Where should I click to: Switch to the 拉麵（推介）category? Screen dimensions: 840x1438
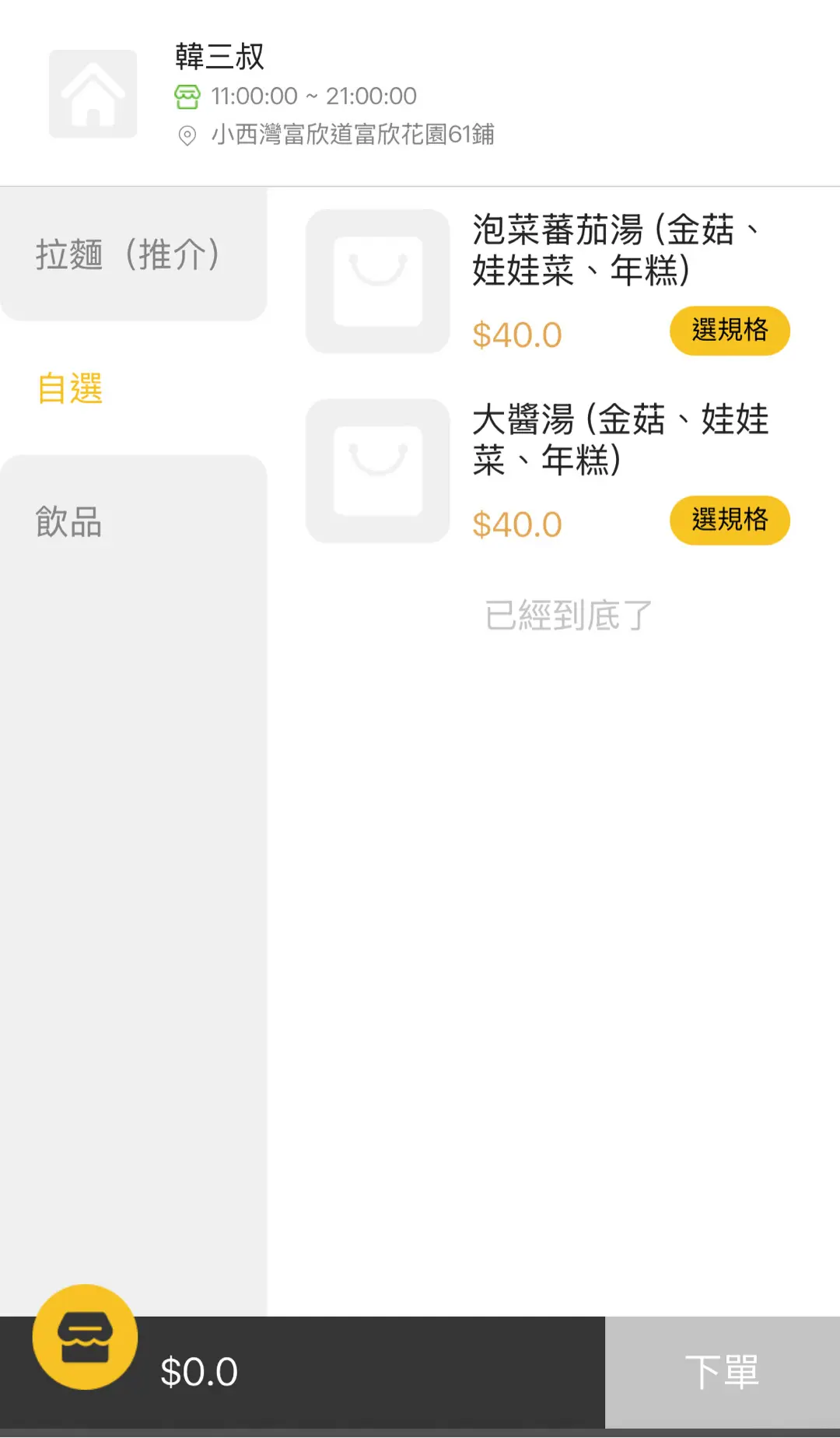pyautogui.click(x=132, y=254)
